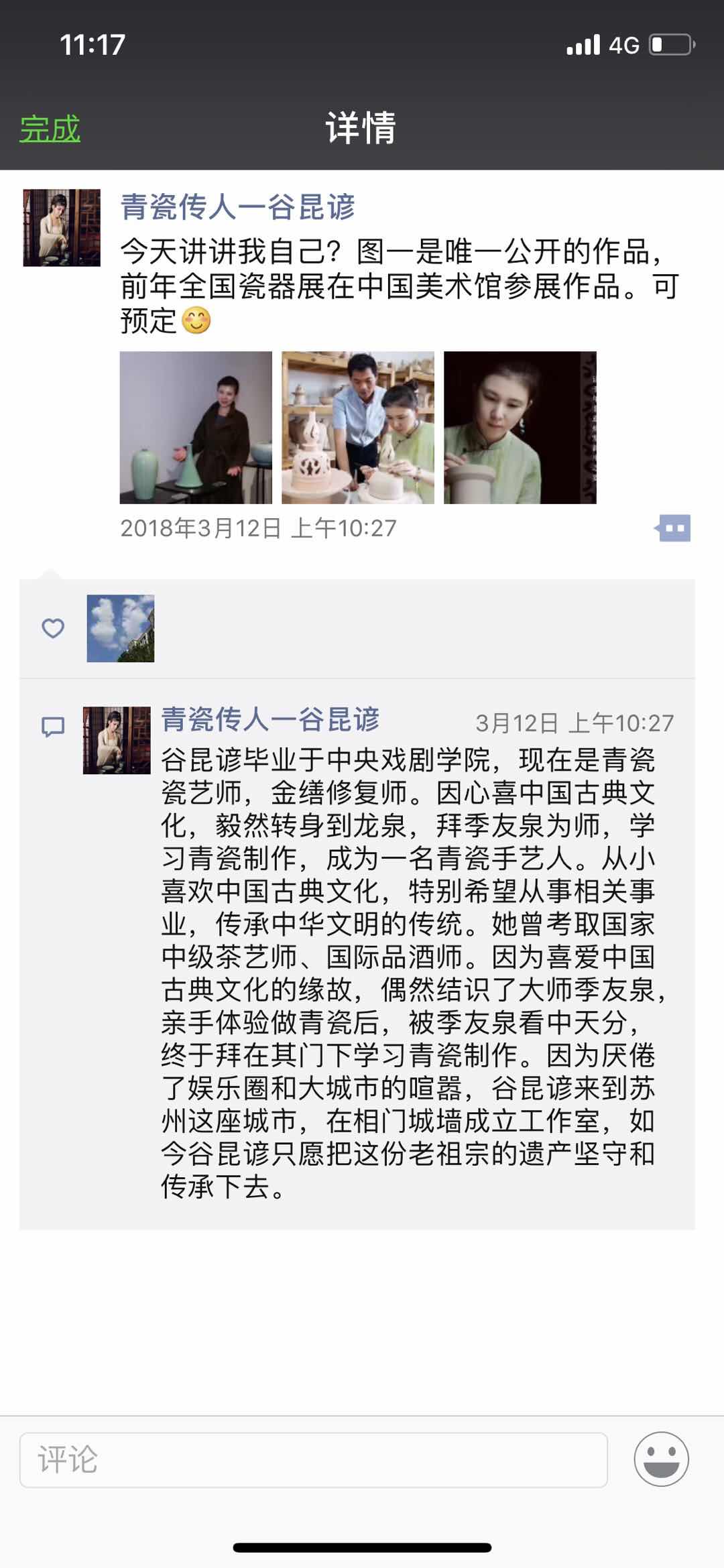Viewport: 724px width, 1568px height.
Task: Open the commenter's avatar in the comment section
Action: pos(117,740)
